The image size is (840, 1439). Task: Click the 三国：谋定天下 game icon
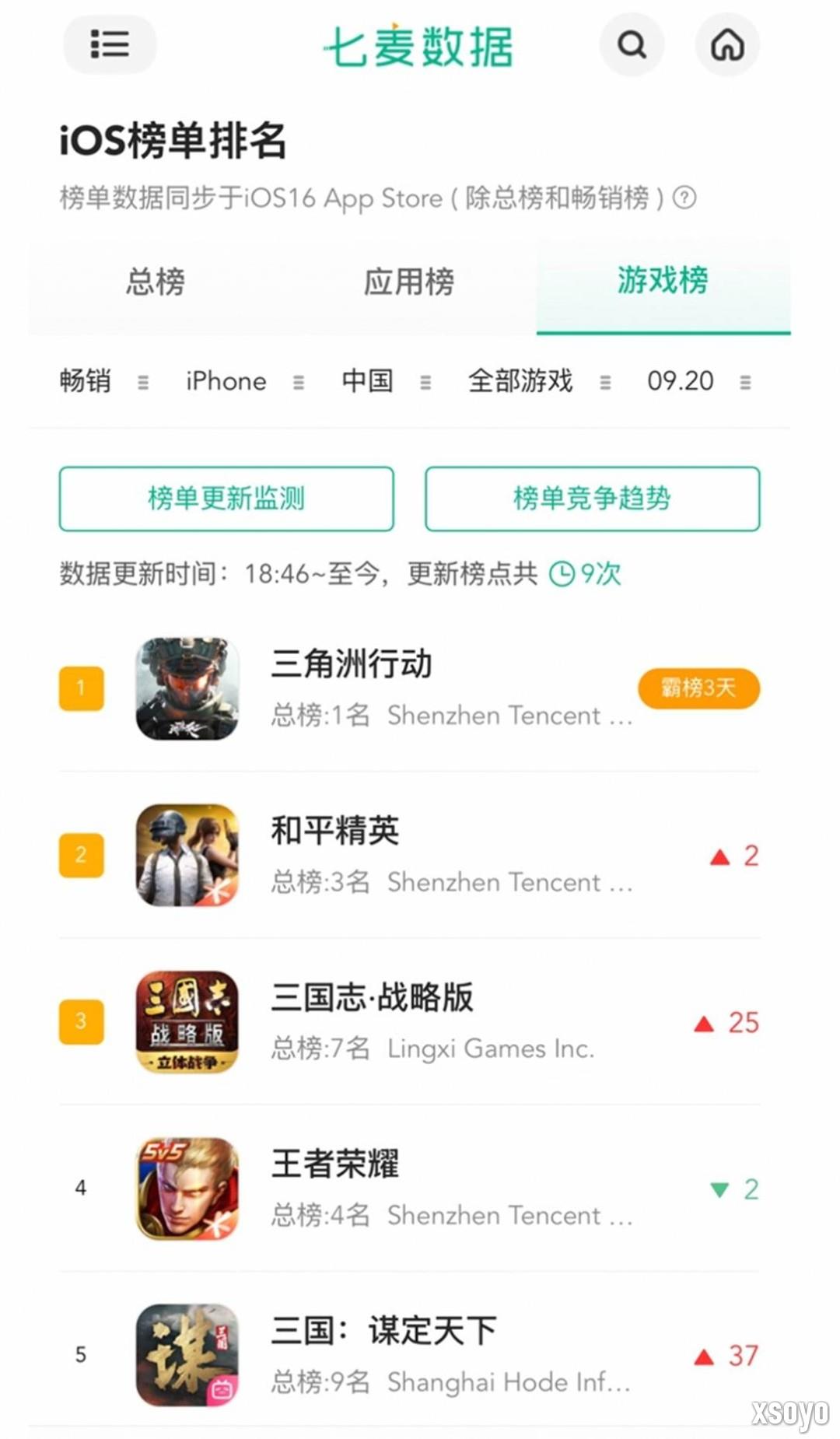click(x=187, y=1357)
